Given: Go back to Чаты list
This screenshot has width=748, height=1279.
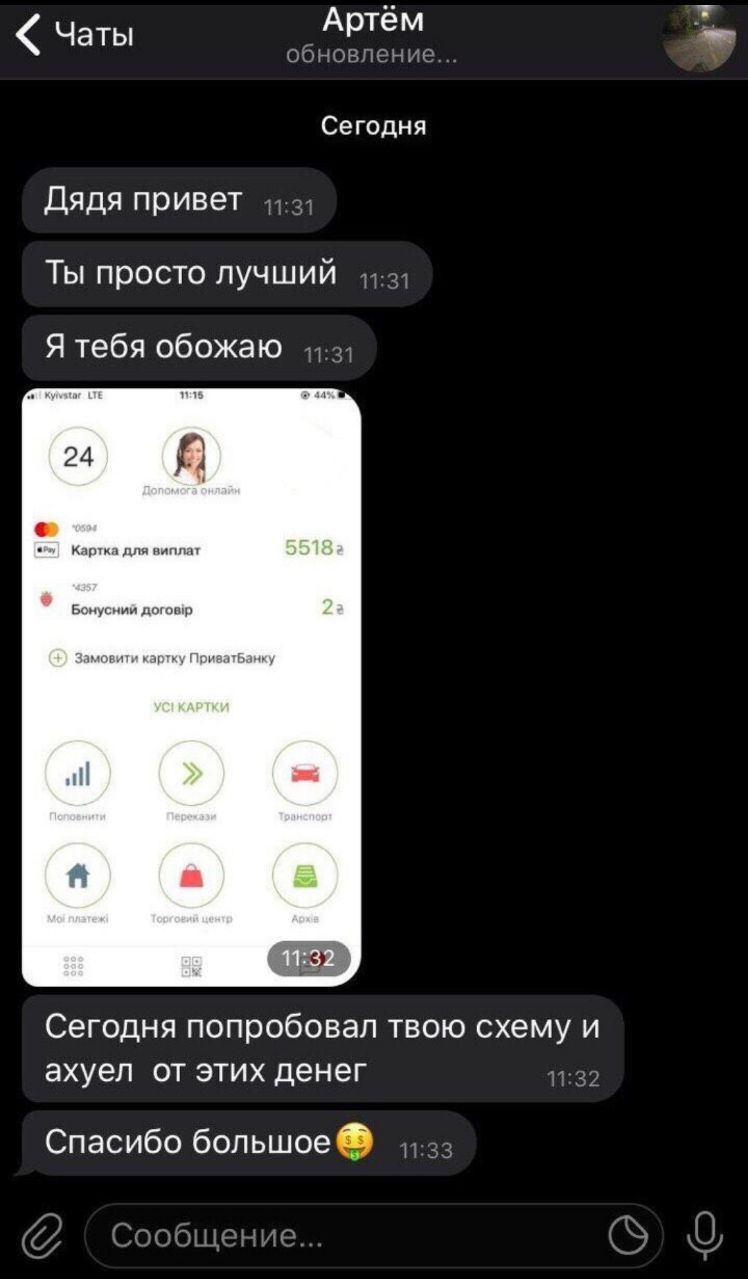Looking at the screenshot, I should [74, 36].
